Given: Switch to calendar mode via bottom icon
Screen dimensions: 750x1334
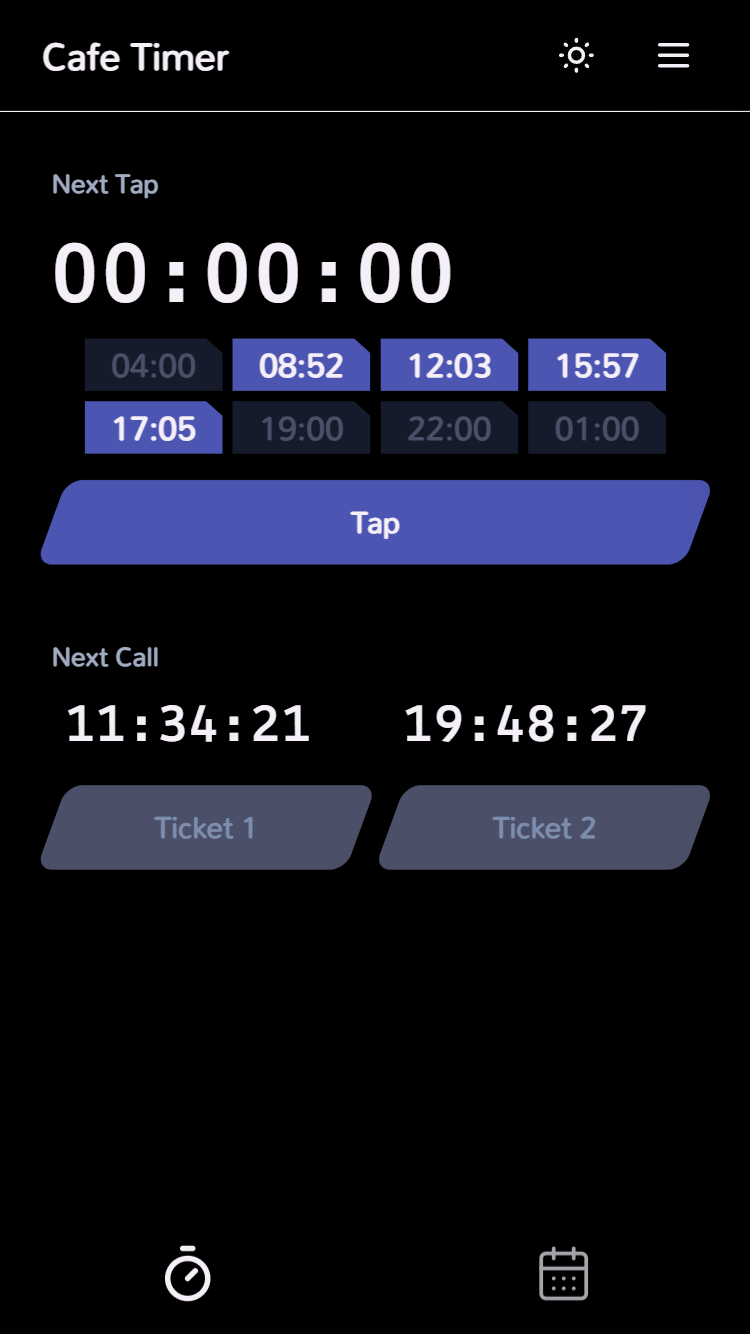Looking at the screenshot, I should pos(563,1273).
